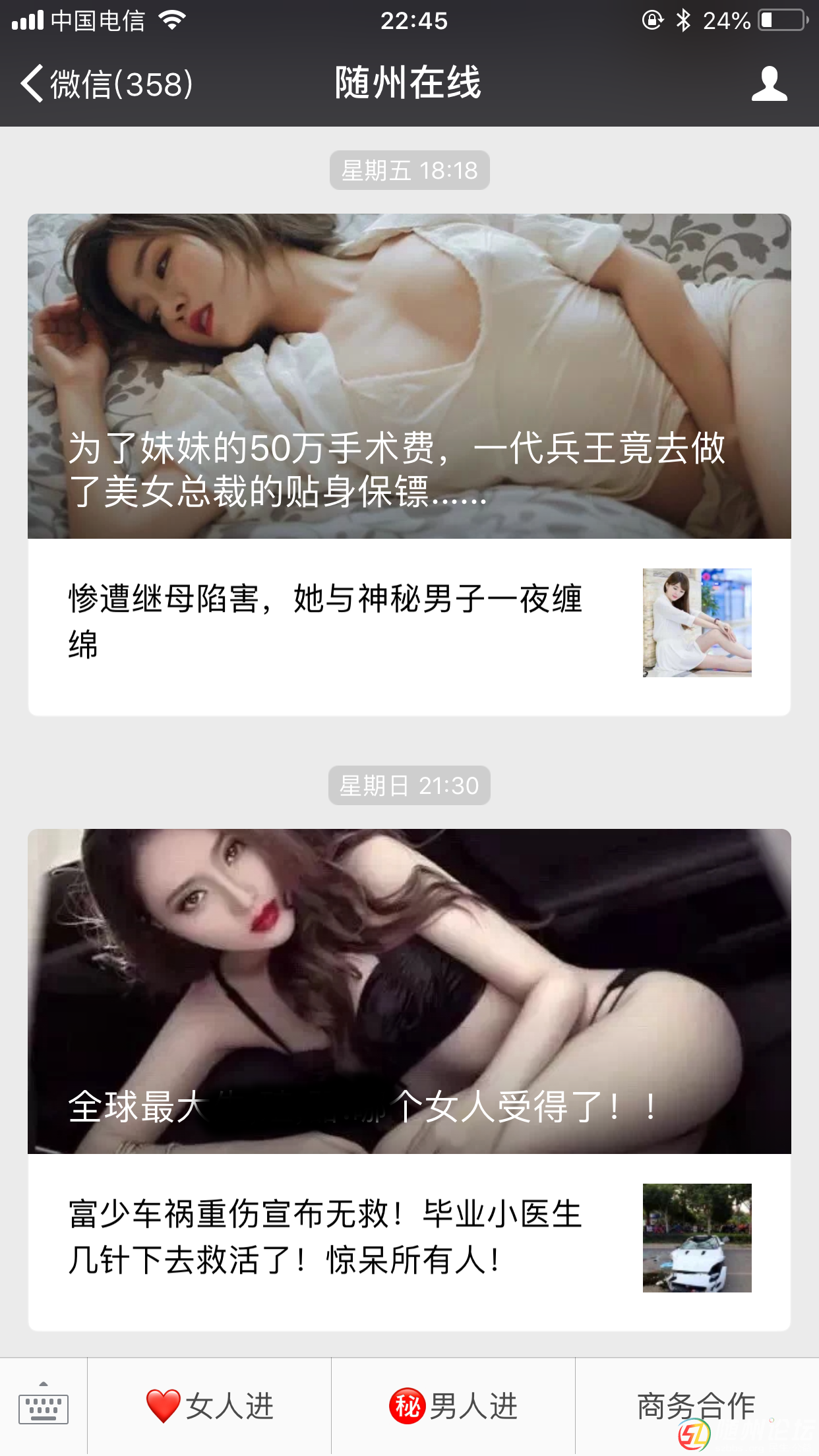This screenshot has width=819, height=1456.
Task: Switch to keyboard input mode
Action: point(44,1407)
